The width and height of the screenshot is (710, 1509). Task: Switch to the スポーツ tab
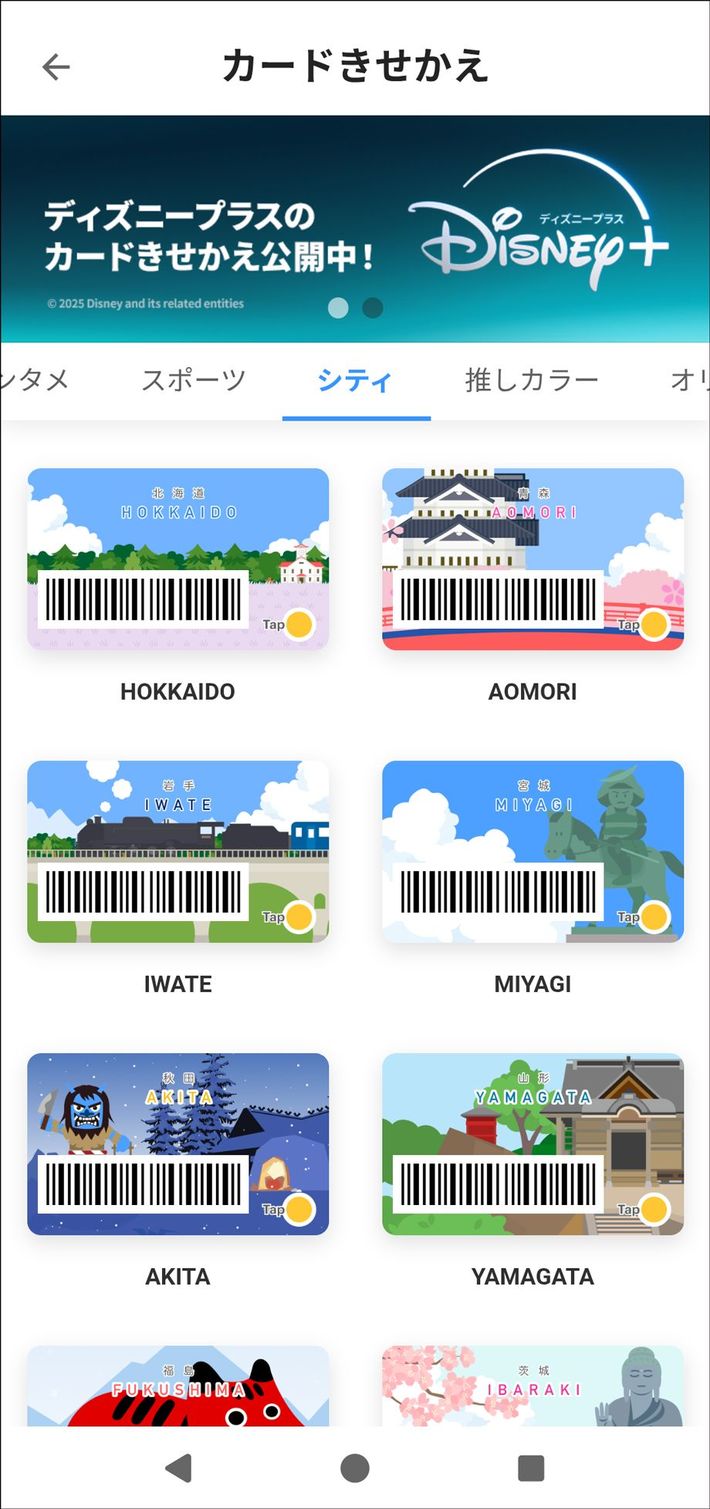[x=193, y=380]
